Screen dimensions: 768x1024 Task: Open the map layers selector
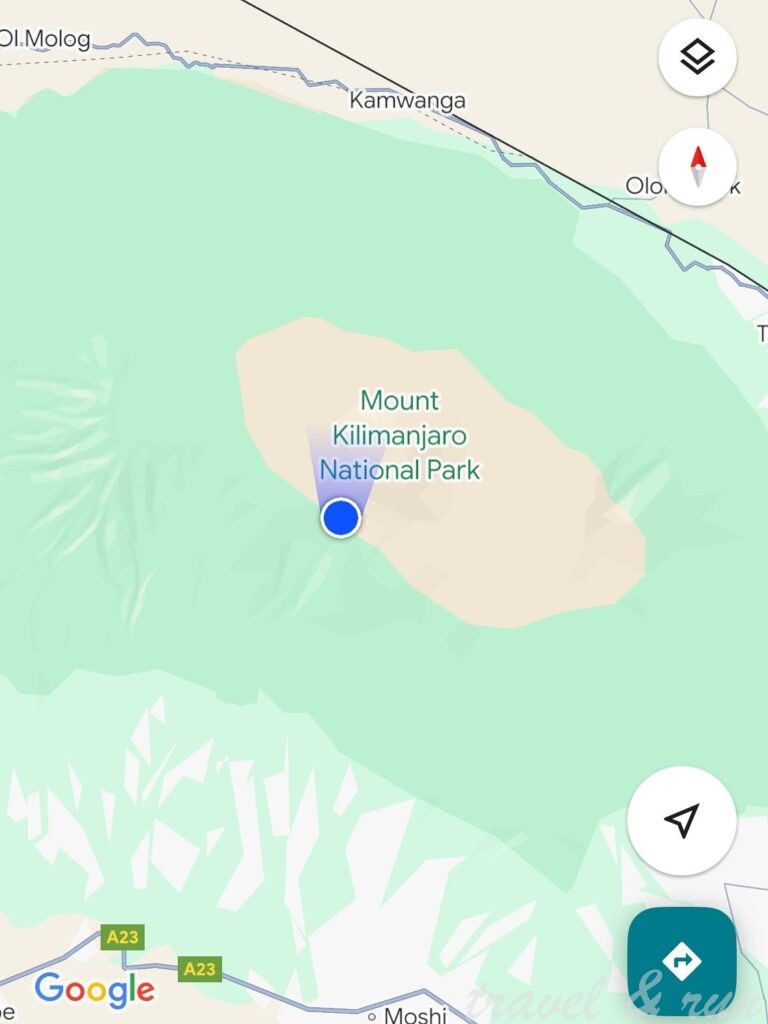(x=697, y=57)
